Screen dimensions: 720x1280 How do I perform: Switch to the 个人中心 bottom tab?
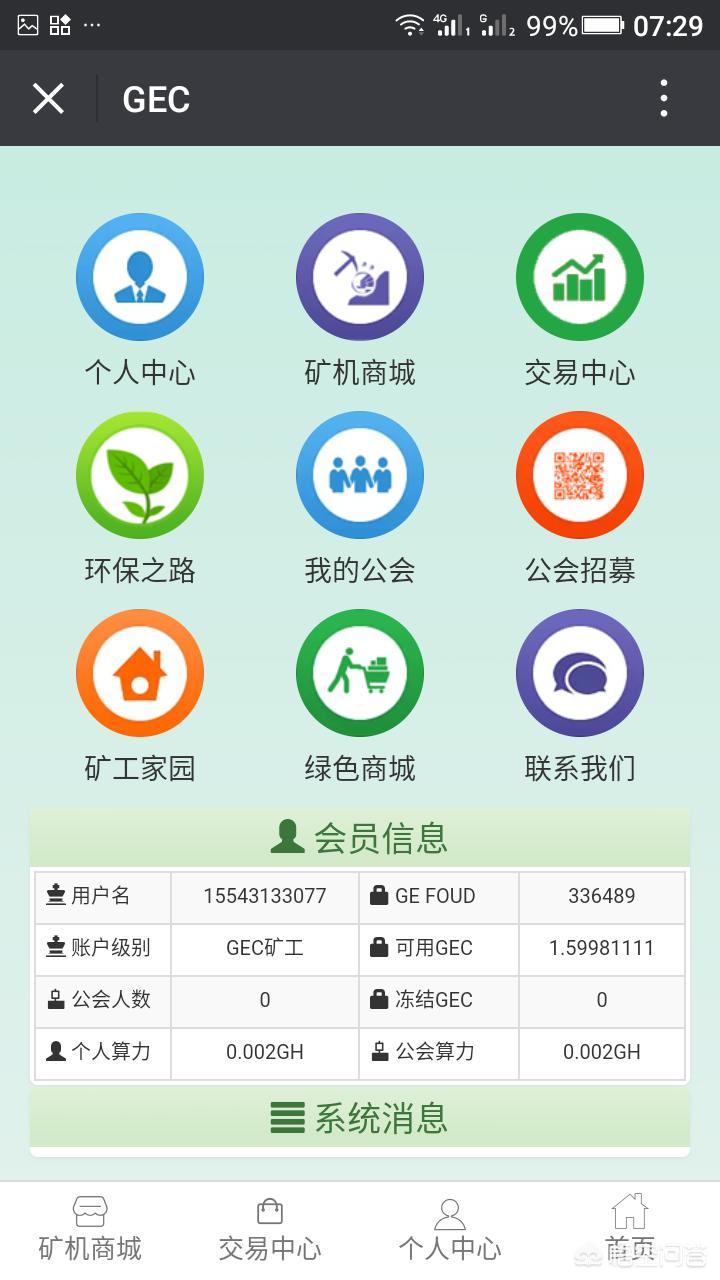(450, 1231)
